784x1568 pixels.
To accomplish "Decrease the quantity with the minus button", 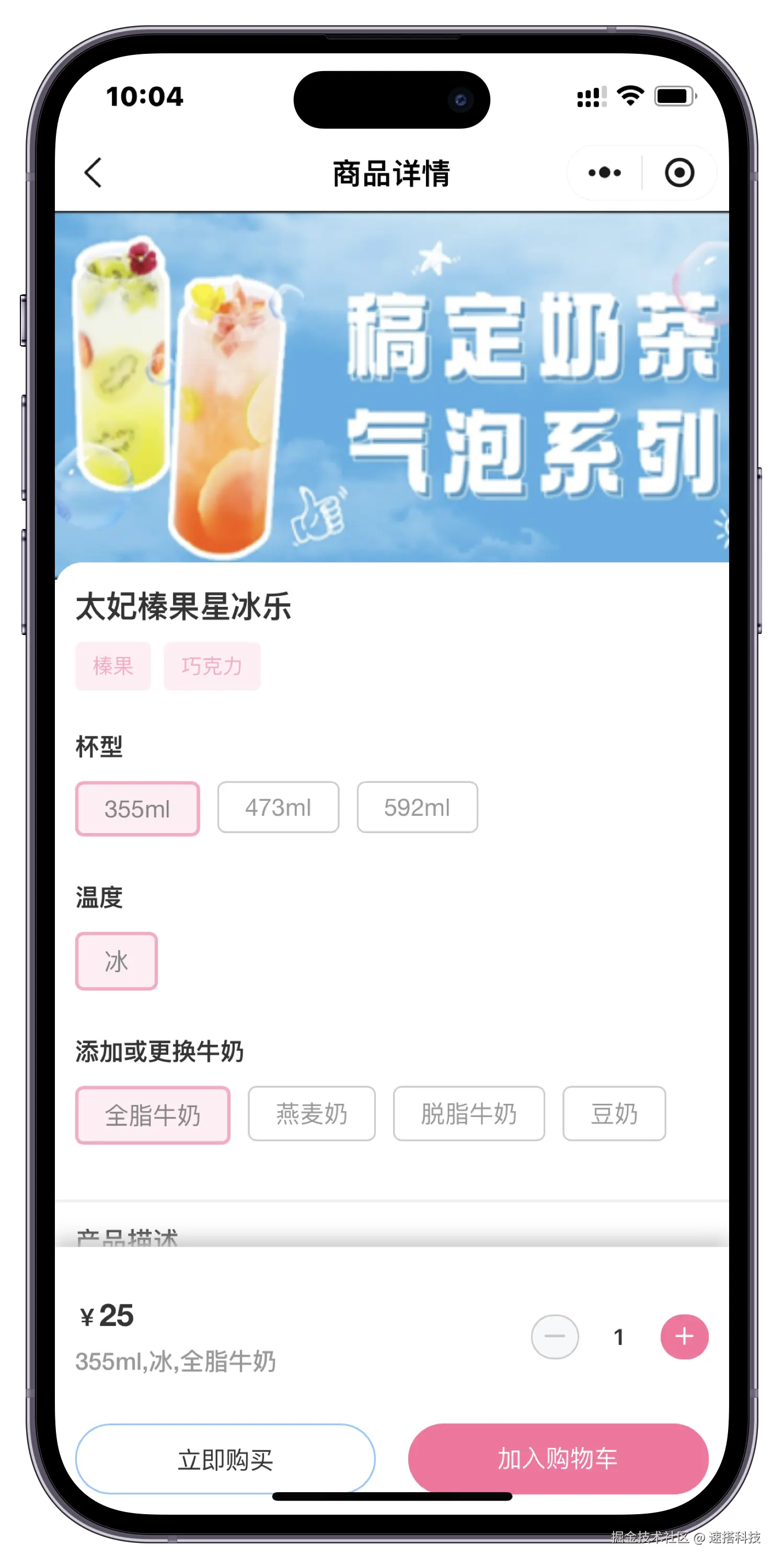I will (x=555, y=1336).
